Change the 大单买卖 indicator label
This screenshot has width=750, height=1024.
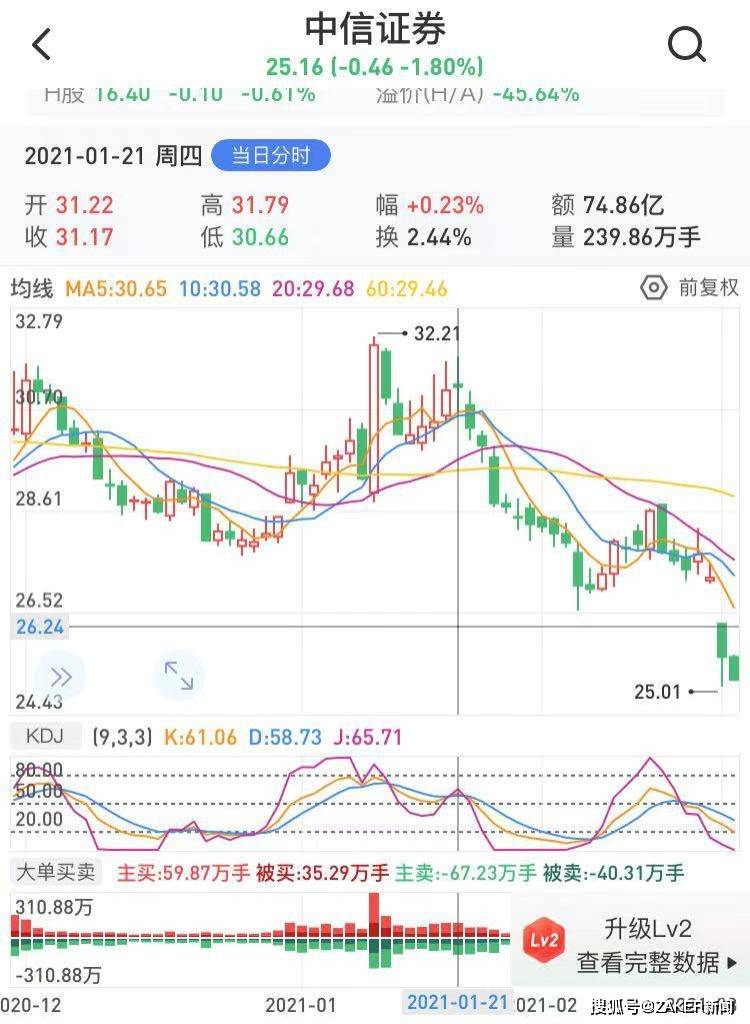tap(56, 872)
